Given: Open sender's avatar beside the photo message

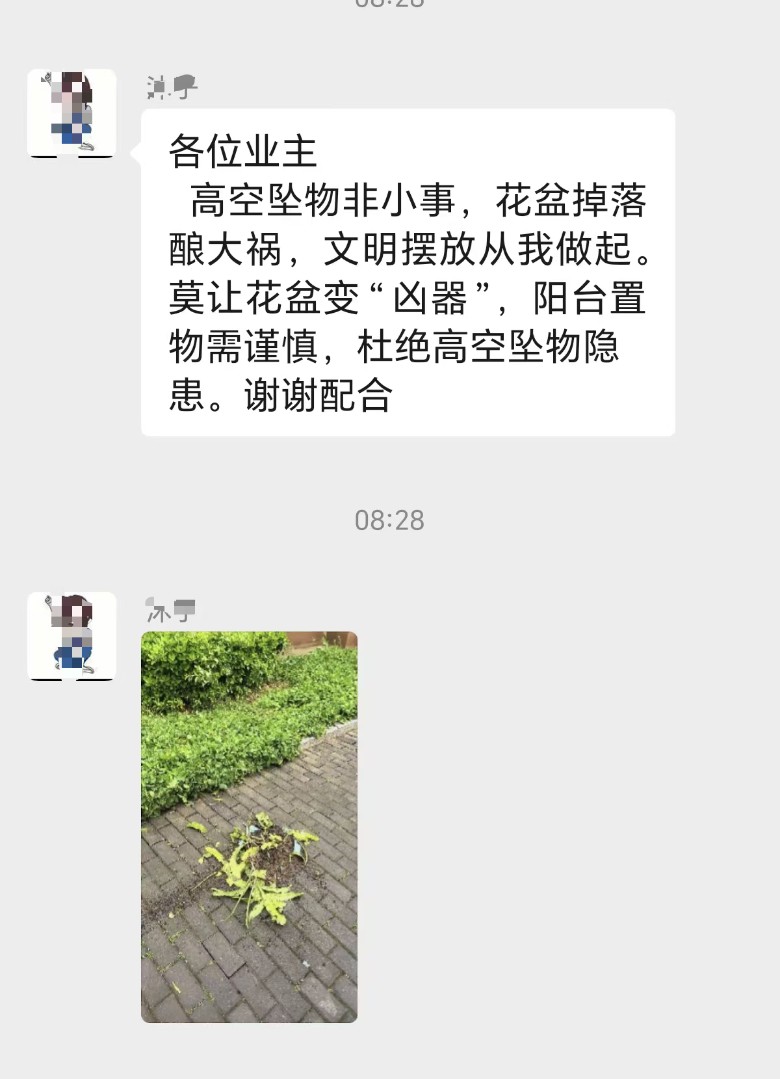Looking at the screenshot, I should pyautogui.click(x=71, y=636).
